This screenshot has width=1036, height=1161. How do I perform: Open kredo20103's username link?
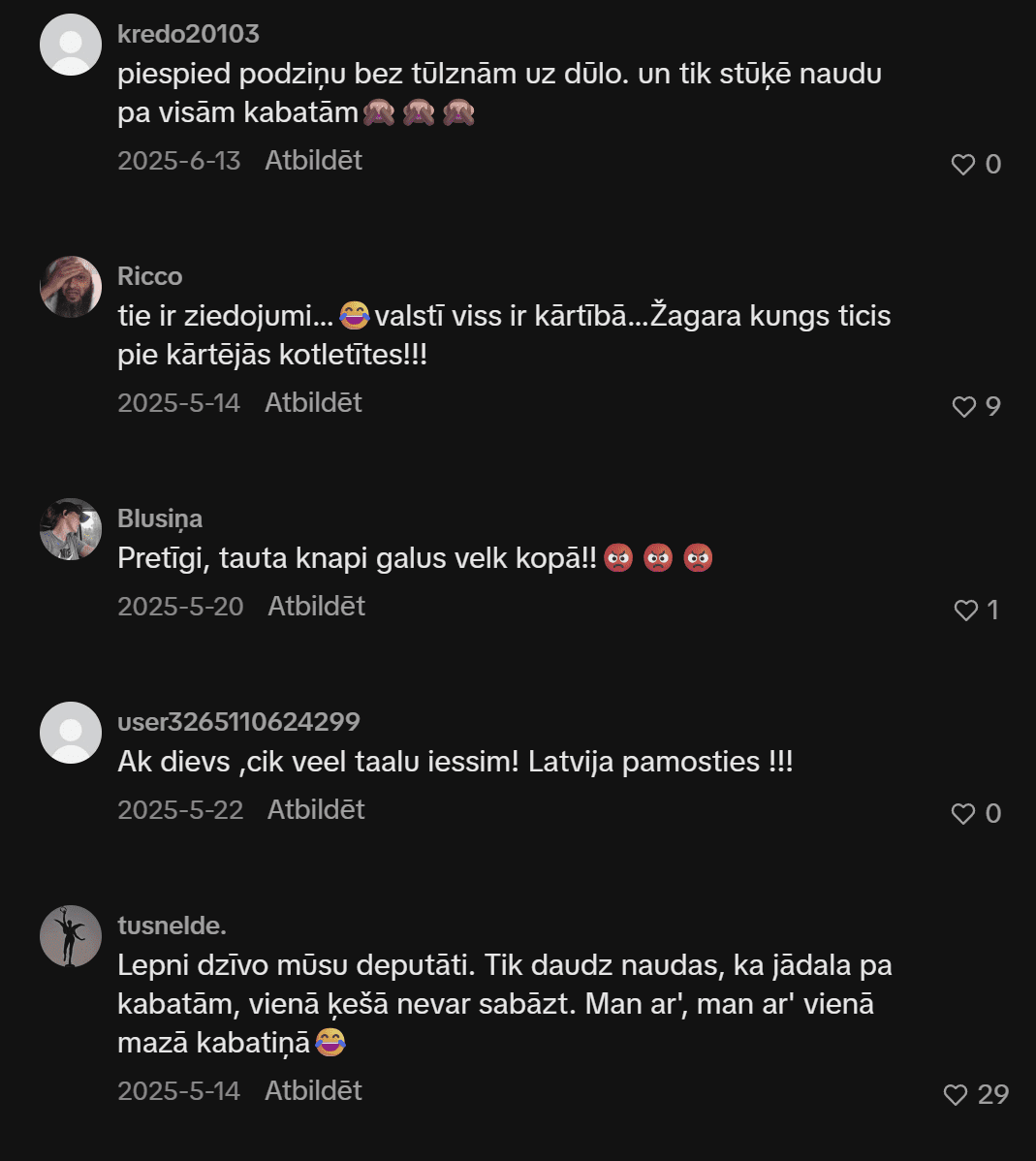(188, 34)
